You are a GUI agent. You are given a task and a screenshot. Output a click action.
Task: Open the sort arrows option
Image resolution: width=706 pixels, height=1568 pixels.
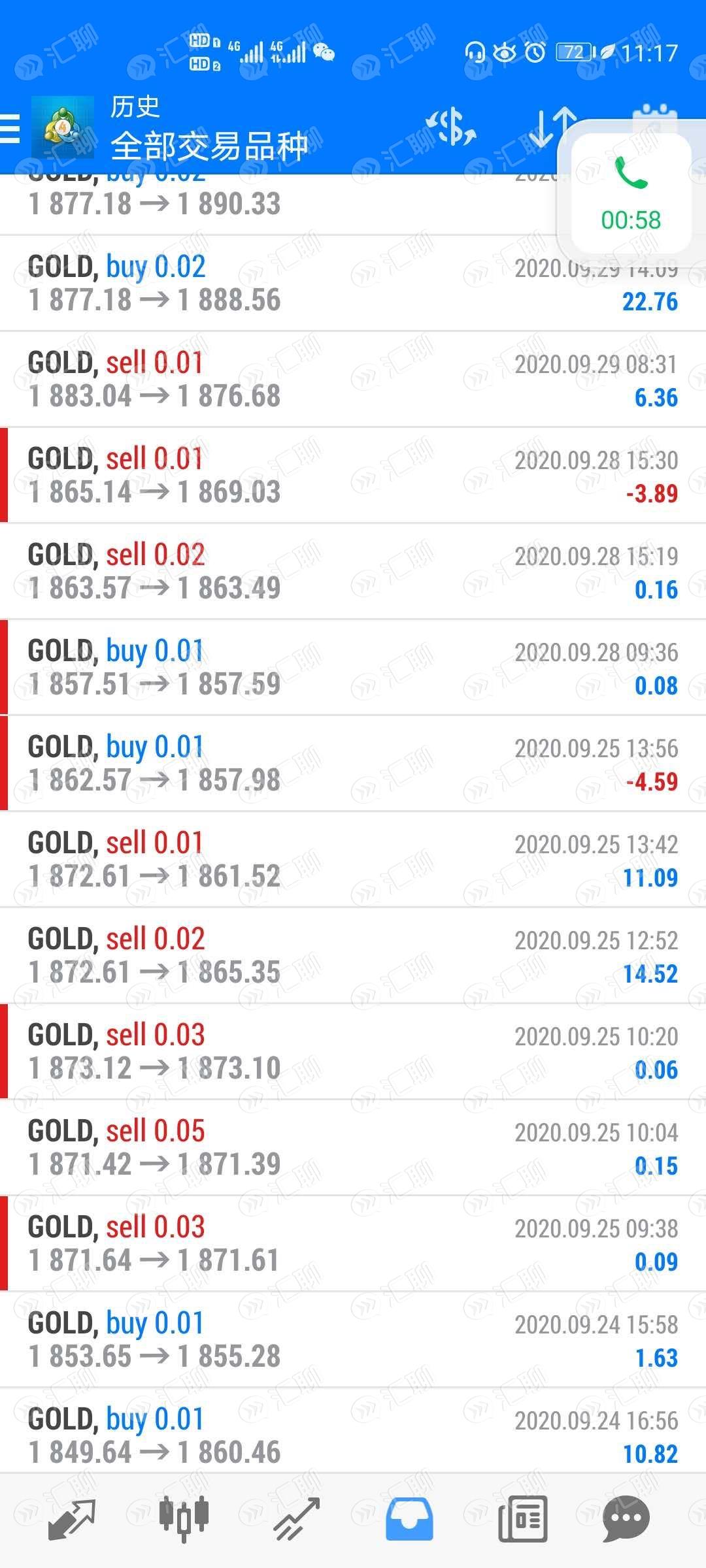[551, 127]
